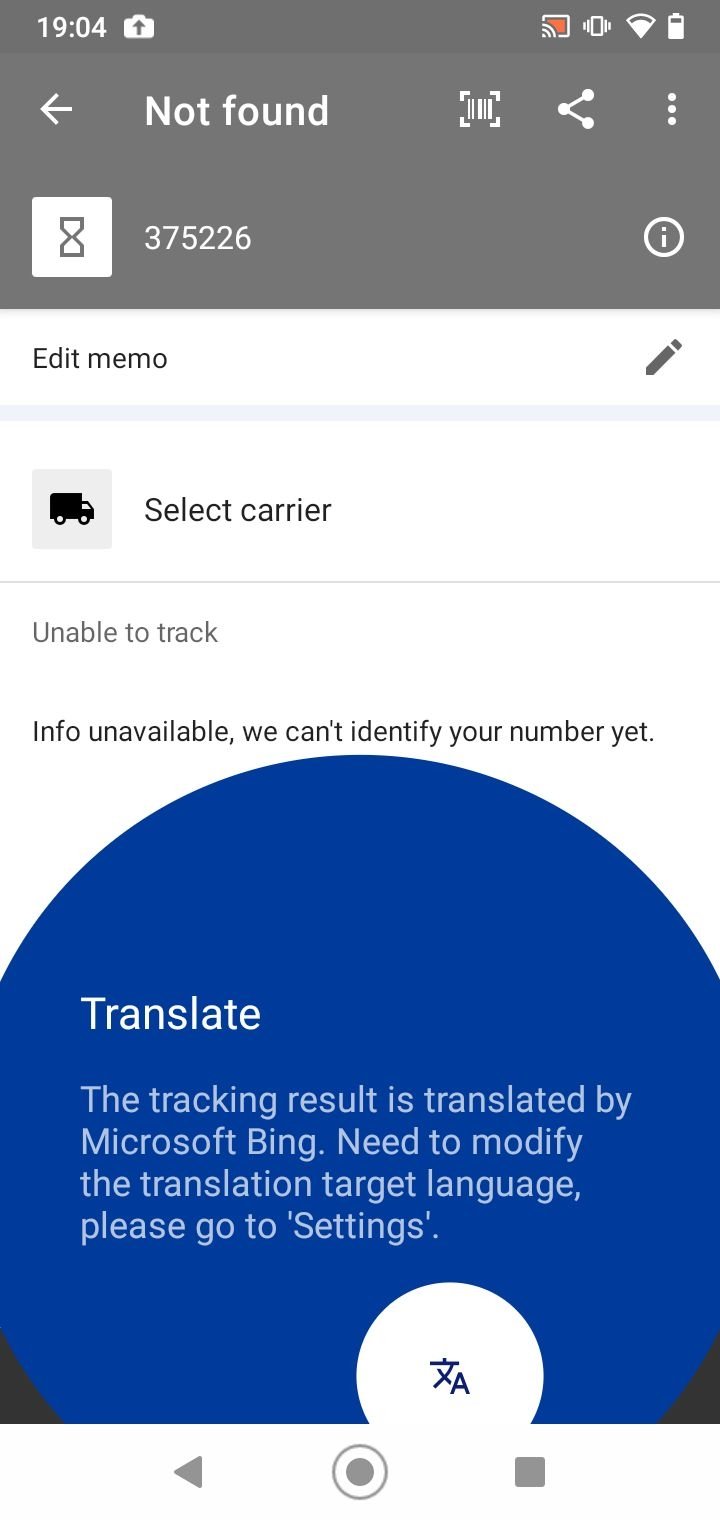Edit the memo with pencil icon
This screenshot has height=1520, width=720.
(x=664, y=358)
